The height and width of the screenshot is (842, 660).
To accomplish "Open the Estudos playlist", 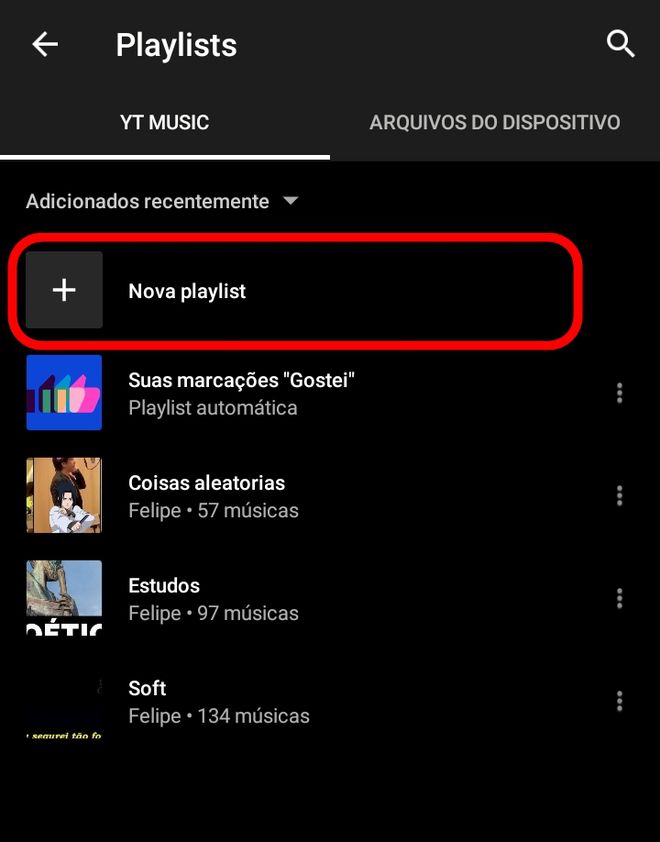I will [165, 598].
